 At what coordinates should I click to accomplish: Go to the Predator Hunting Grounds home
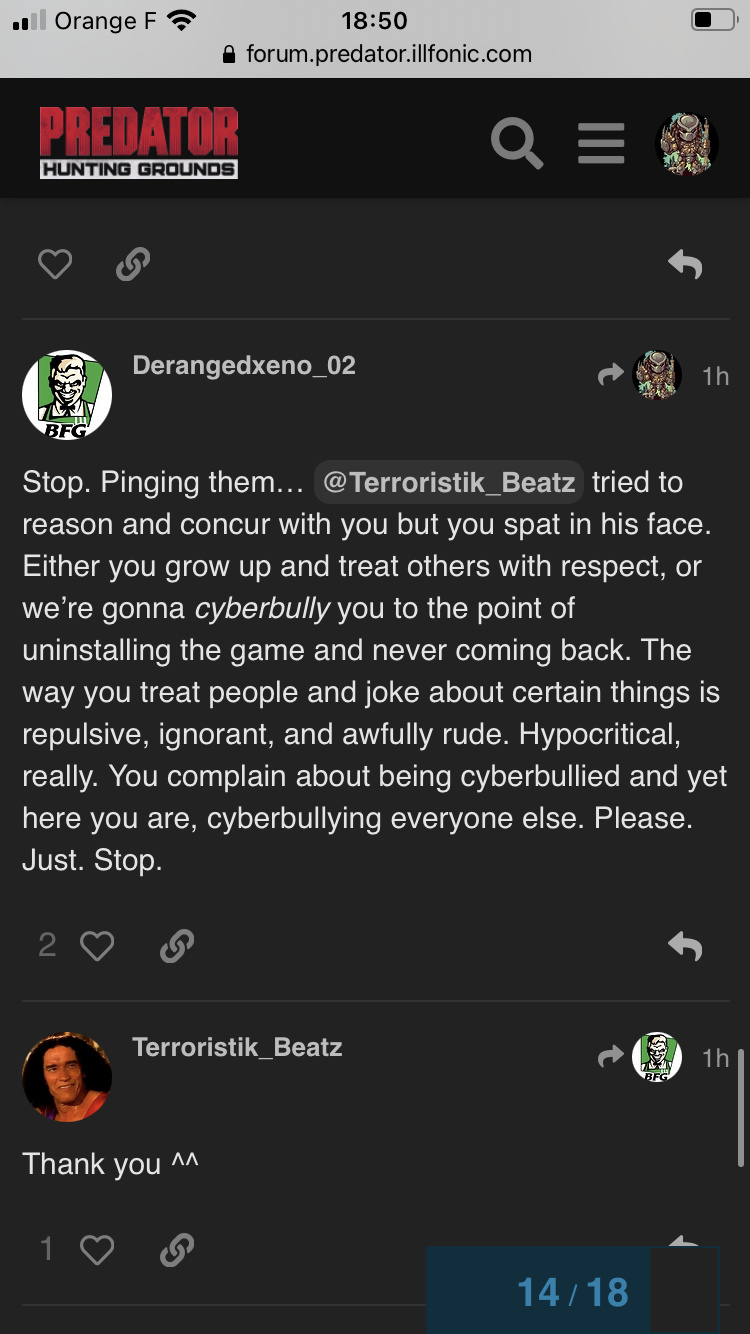pos(139,143)
